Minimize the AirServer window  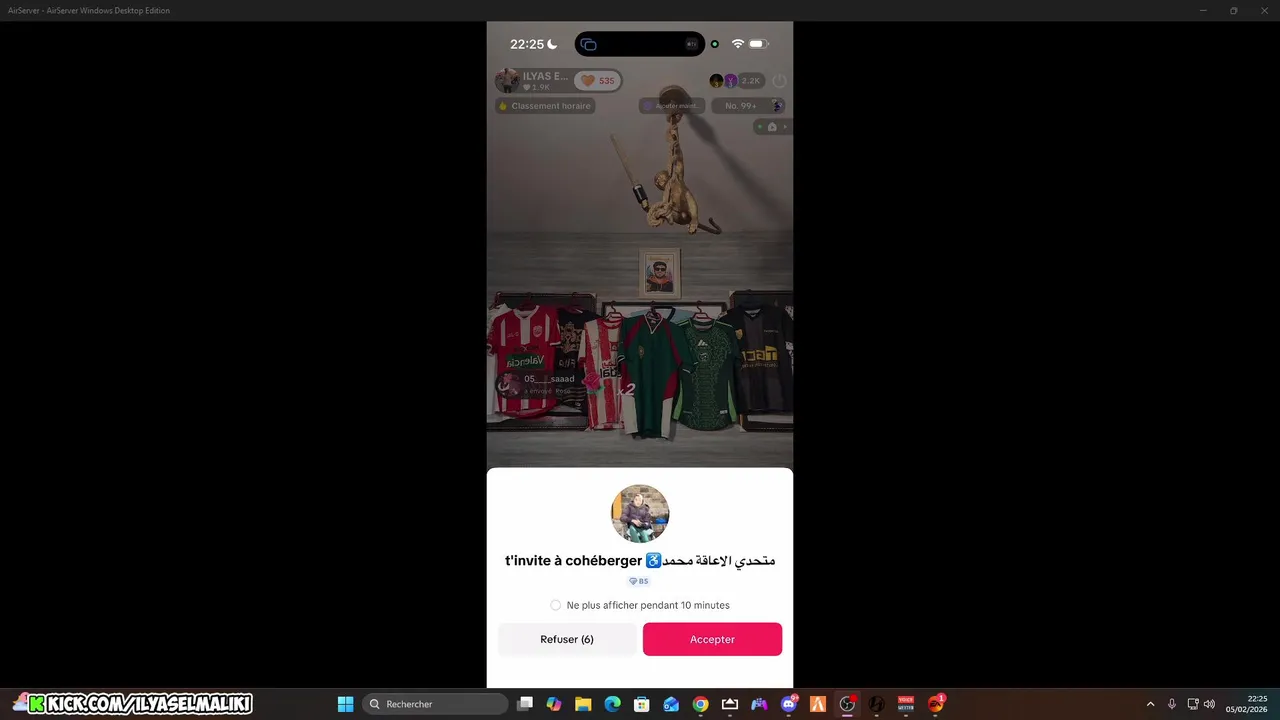coord(1203,10)
